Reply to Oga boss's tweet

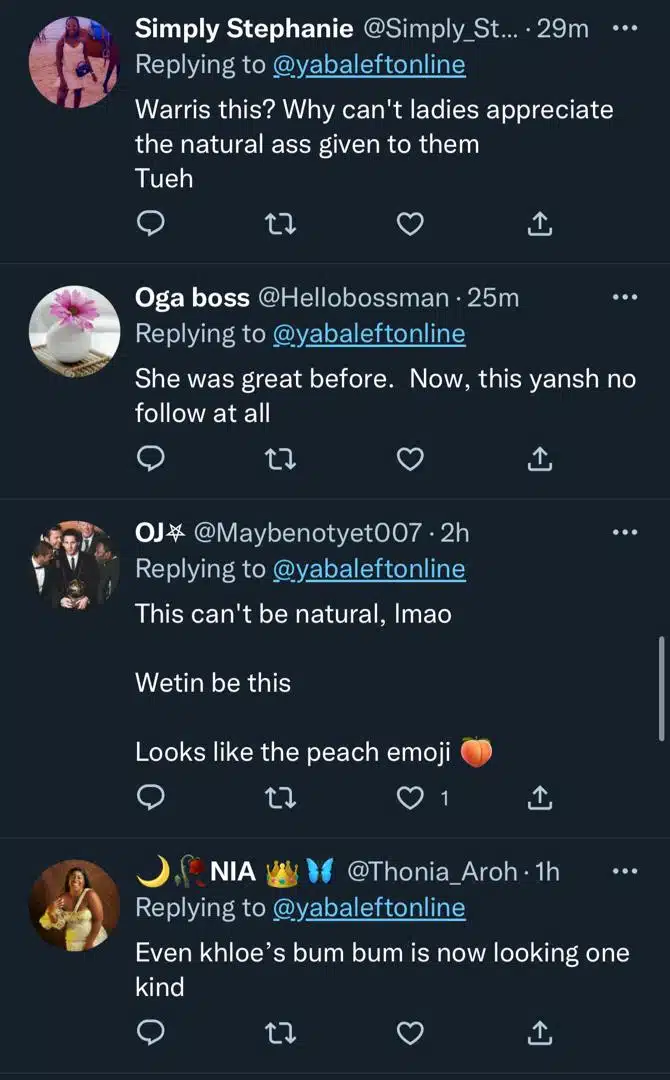coord(150,459)
